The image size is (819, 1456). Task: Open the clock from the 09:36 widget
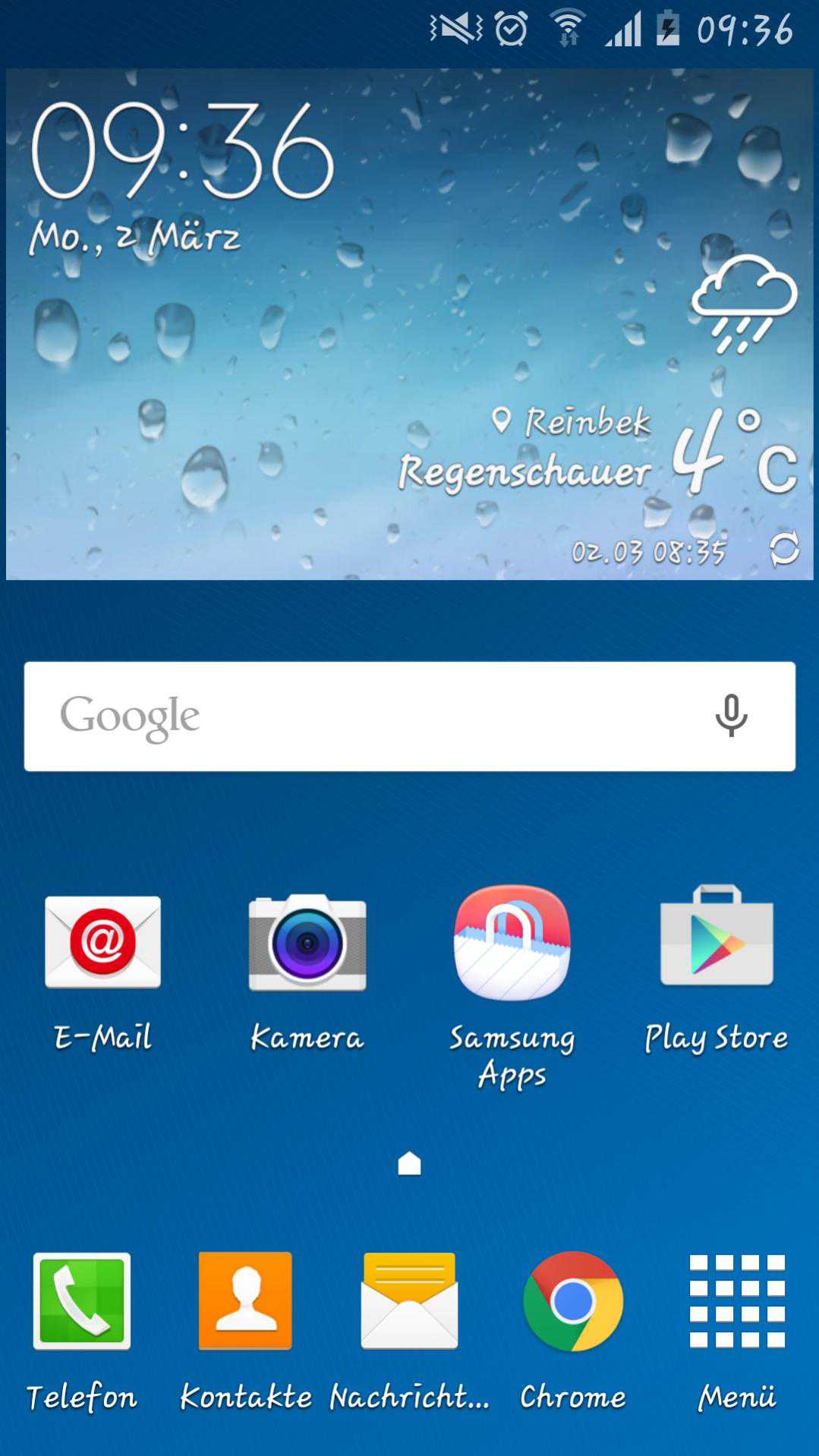point(182,152)
